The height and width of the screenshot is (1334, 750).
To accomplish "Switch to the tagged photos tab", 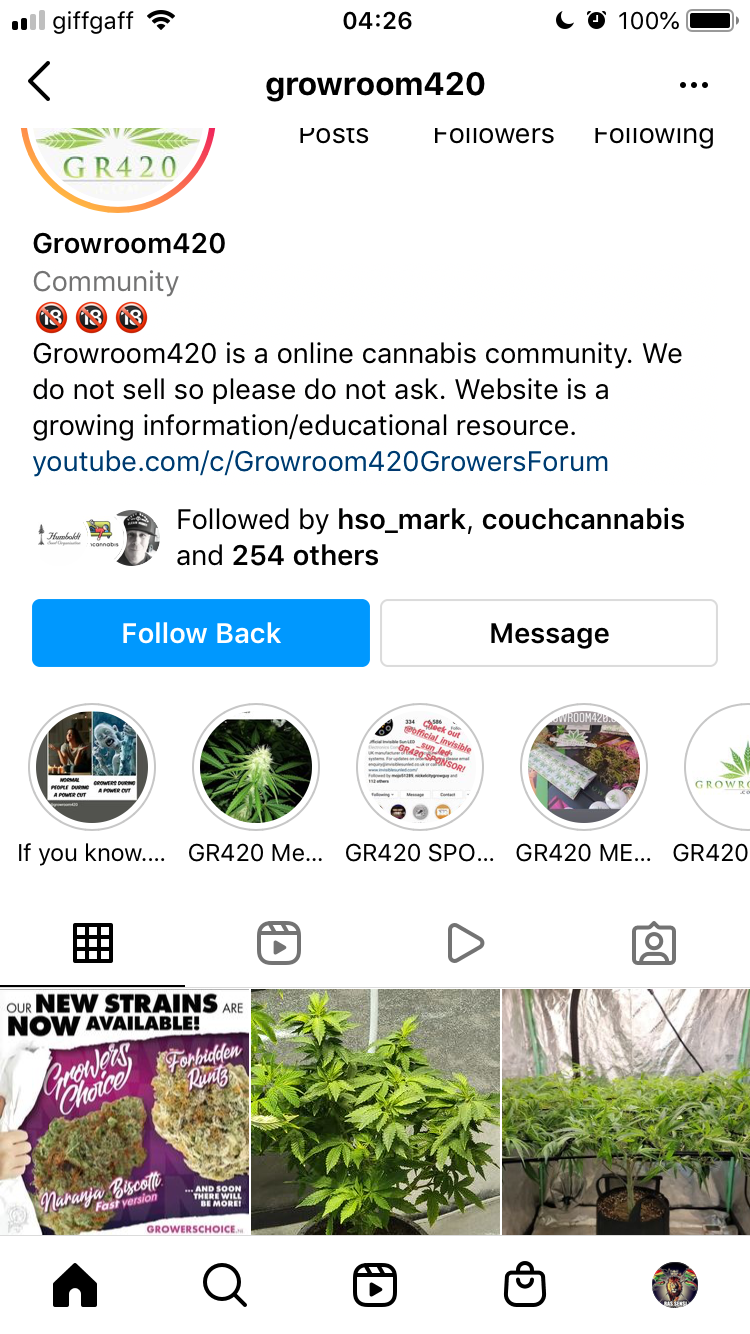I will tap(654, 942).
